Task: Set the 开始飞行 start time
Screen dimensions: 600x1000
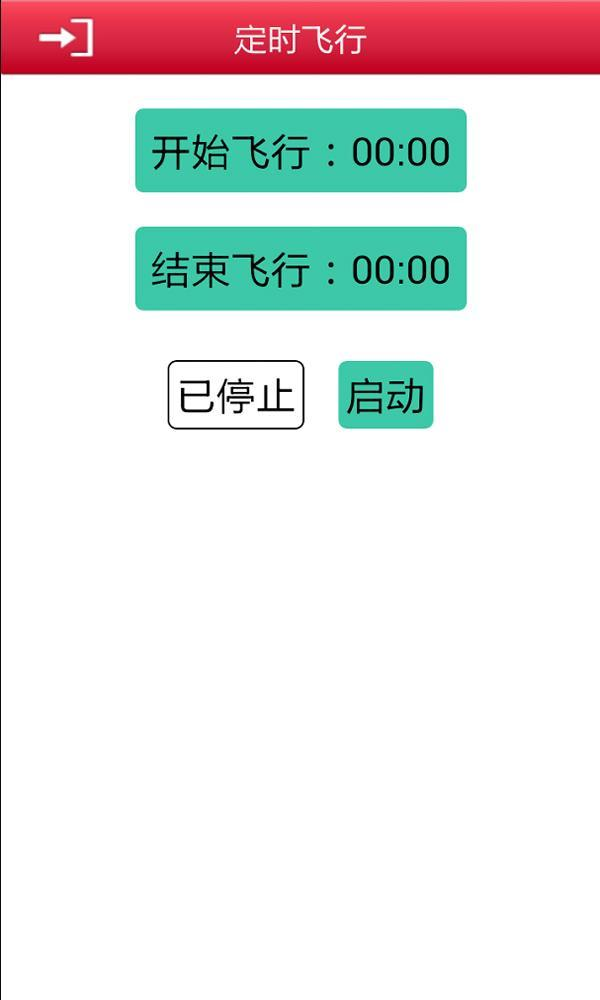Action: pyautogui.click(x=300, y=151)
